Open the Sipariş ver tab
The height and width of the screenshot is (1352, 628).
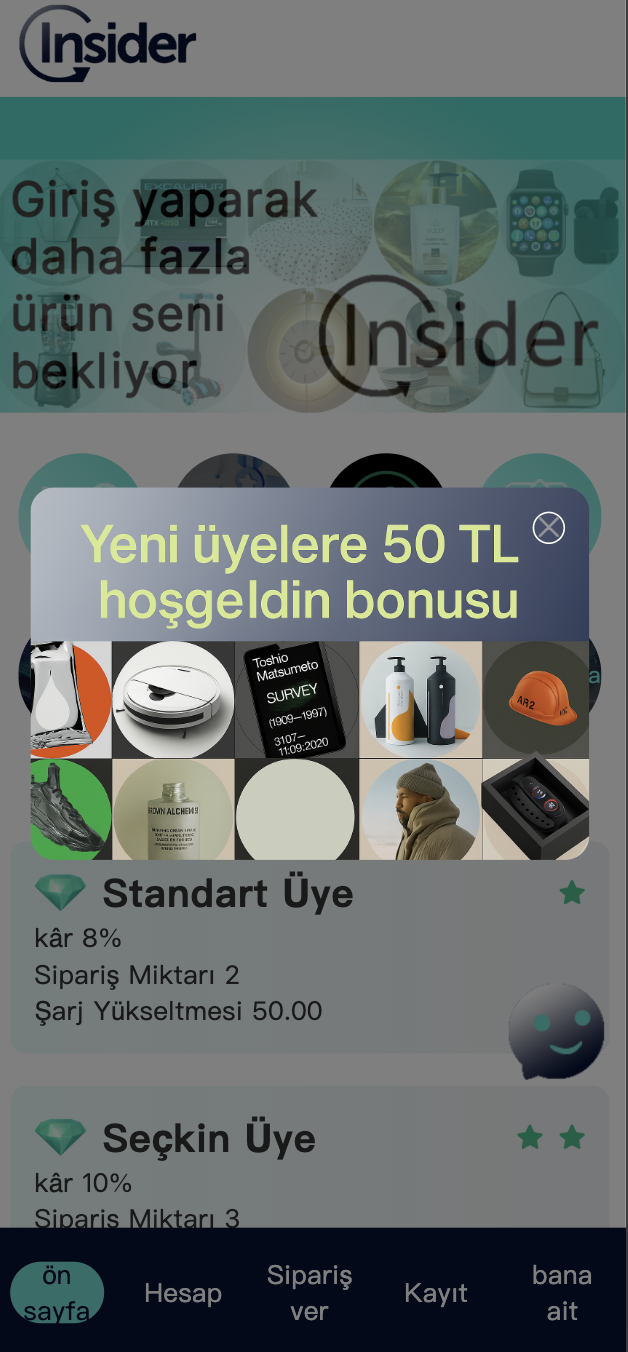[309, 1293]
